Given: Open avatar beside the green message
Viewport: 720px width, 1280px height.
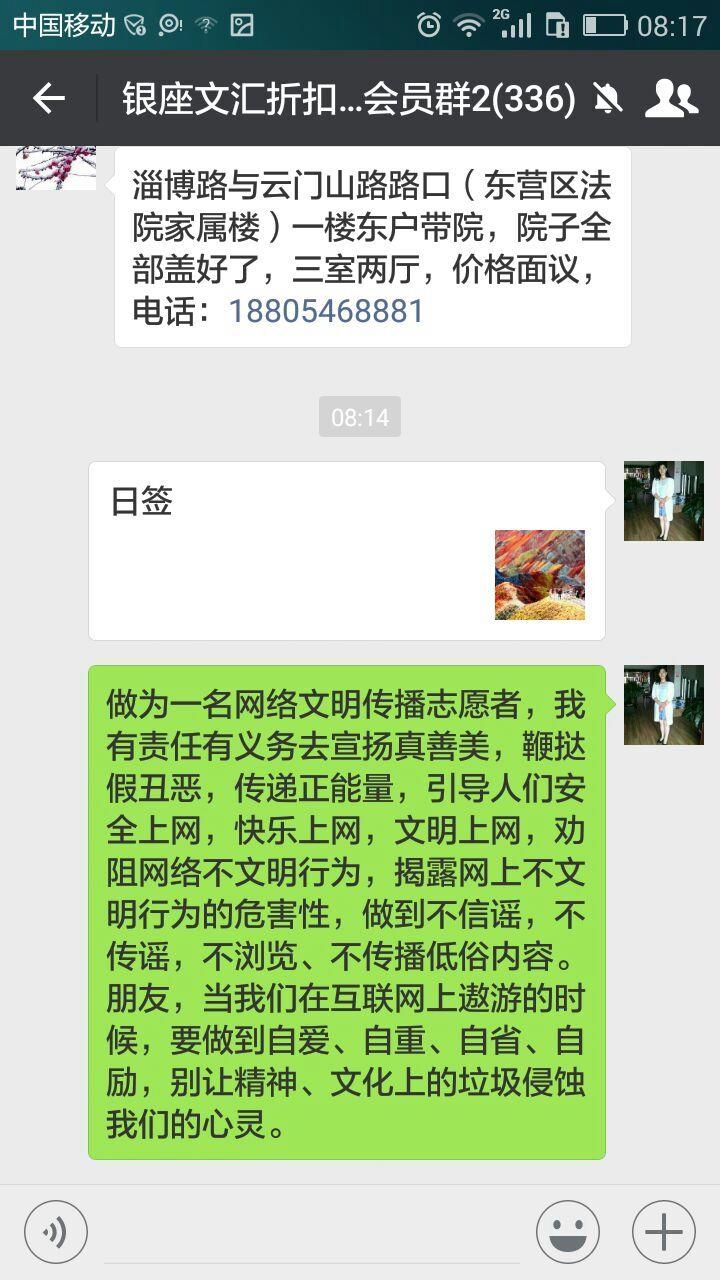Looking at the screenshot, I should coord(664,705).
